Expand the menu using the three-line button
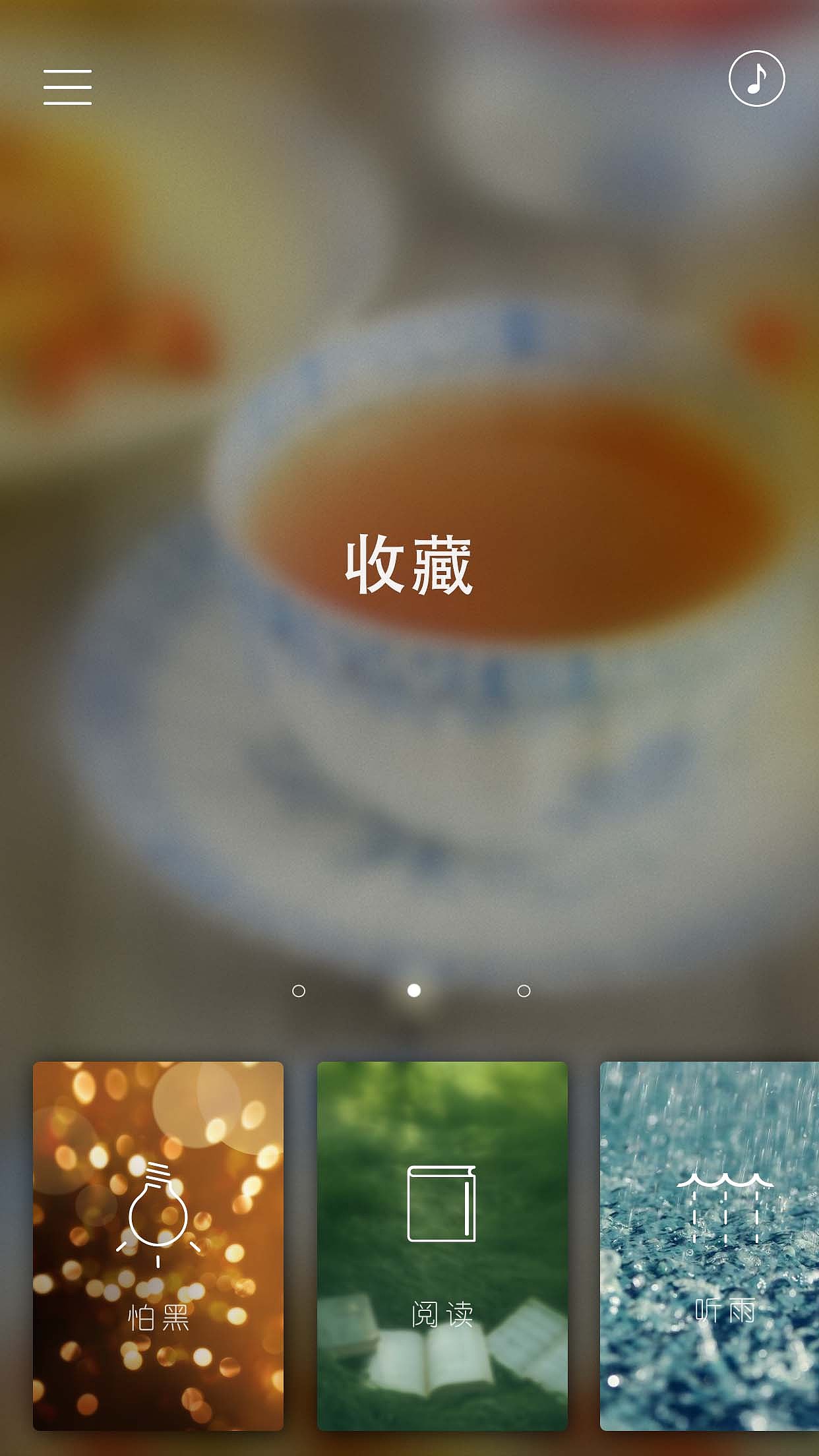The width and height of the screenshot is (819, 1456). pos(68,87)
